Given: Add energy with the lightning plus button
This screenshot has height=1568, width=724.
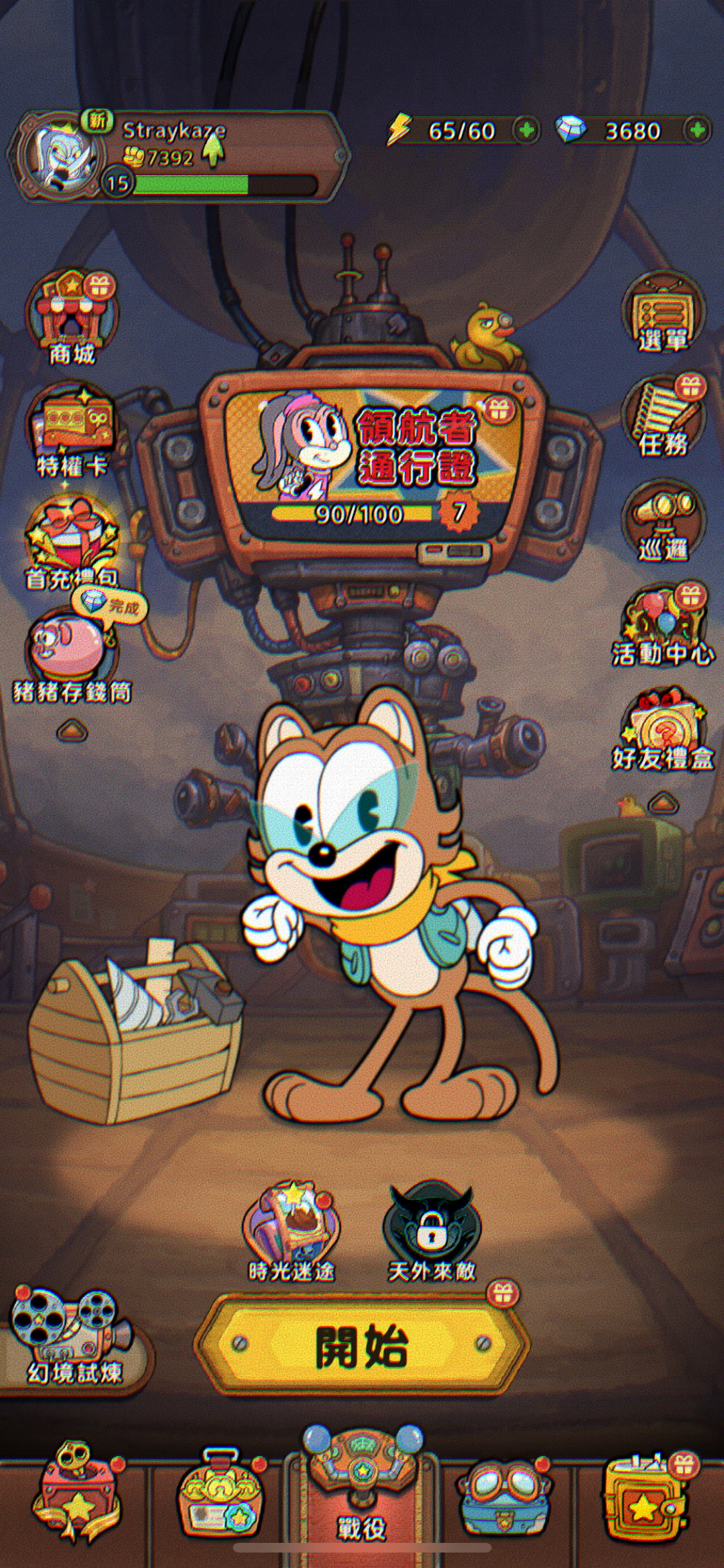Looking at the screenshot, I should pos(526,131).
